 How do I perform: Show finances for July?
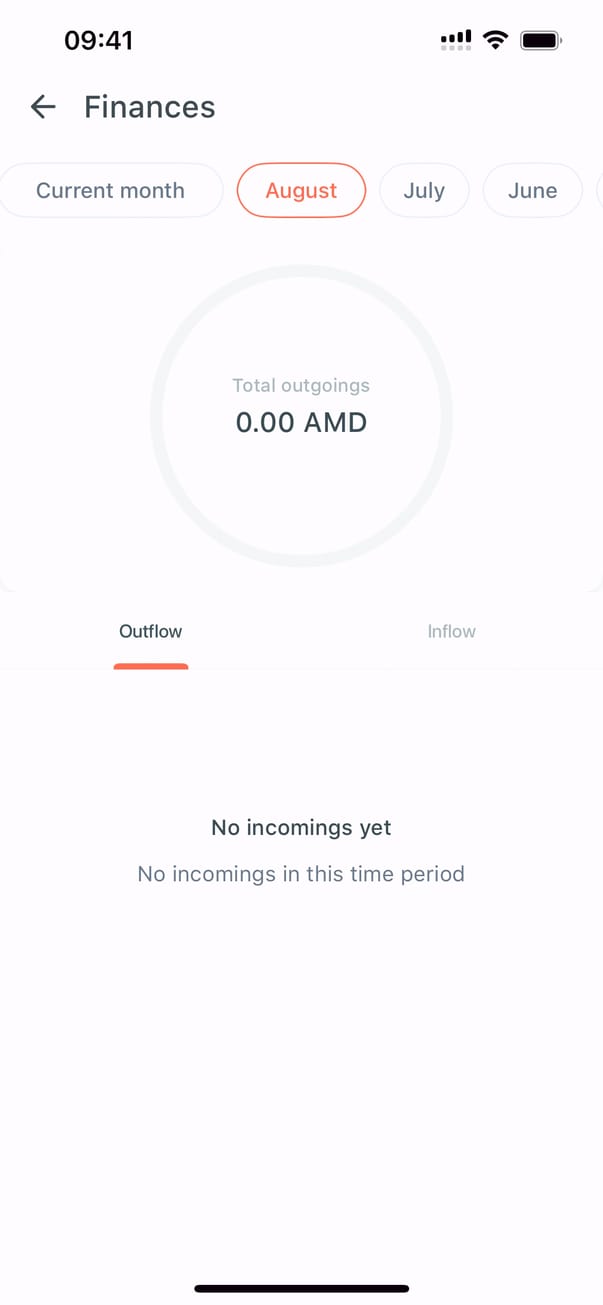coord(424,190)
